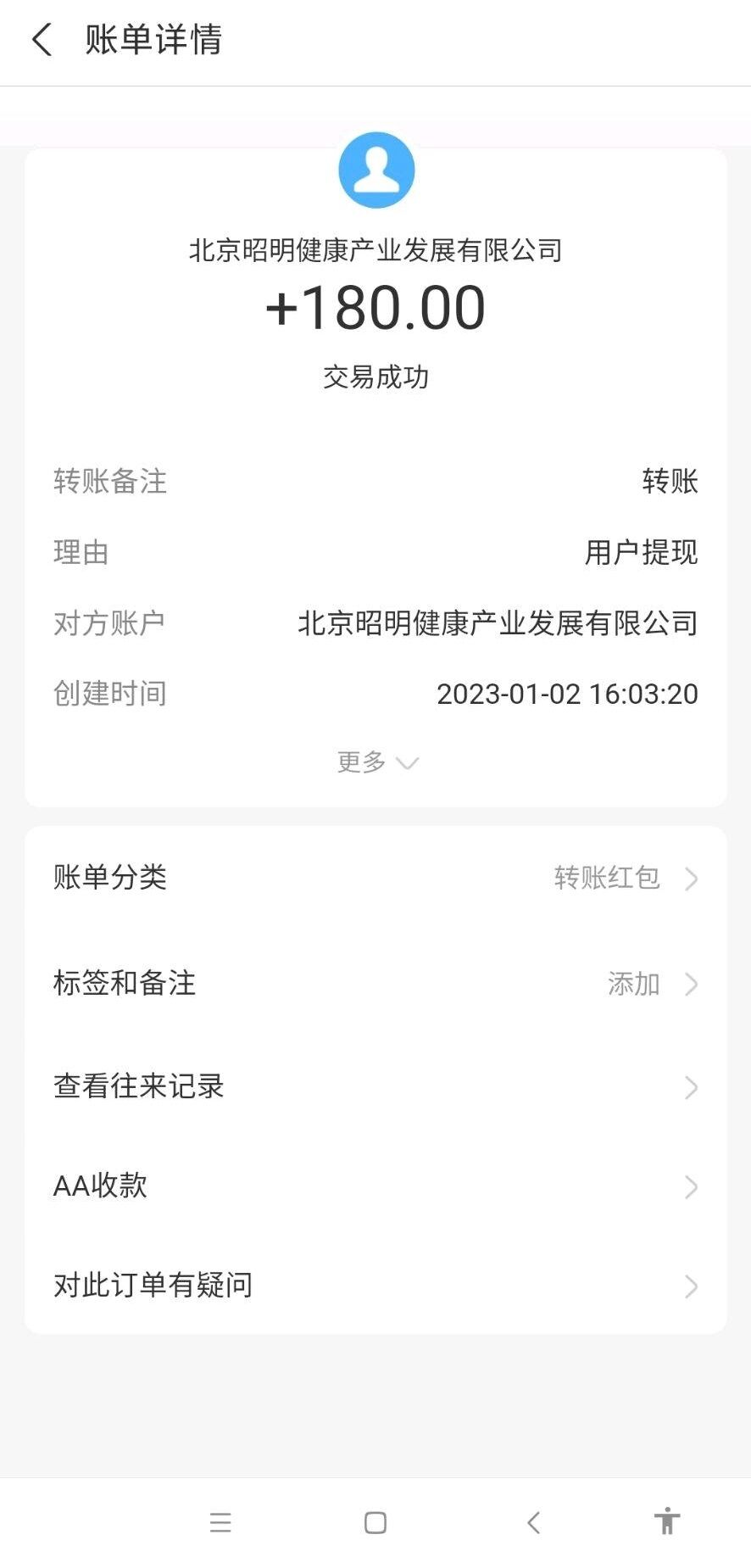Open the 账单详情 title bar item
Screen dimensions: 751x1568
[152, 40]
